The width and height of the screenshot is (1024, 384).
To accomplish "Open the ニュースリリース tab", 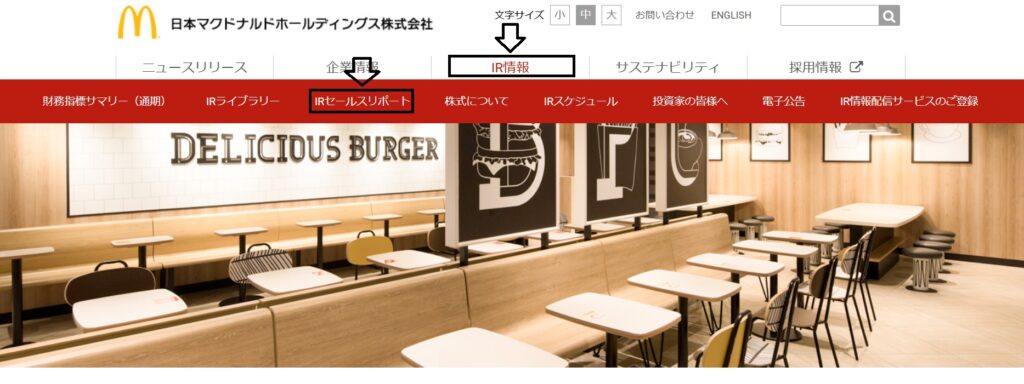I will [195, 67].
